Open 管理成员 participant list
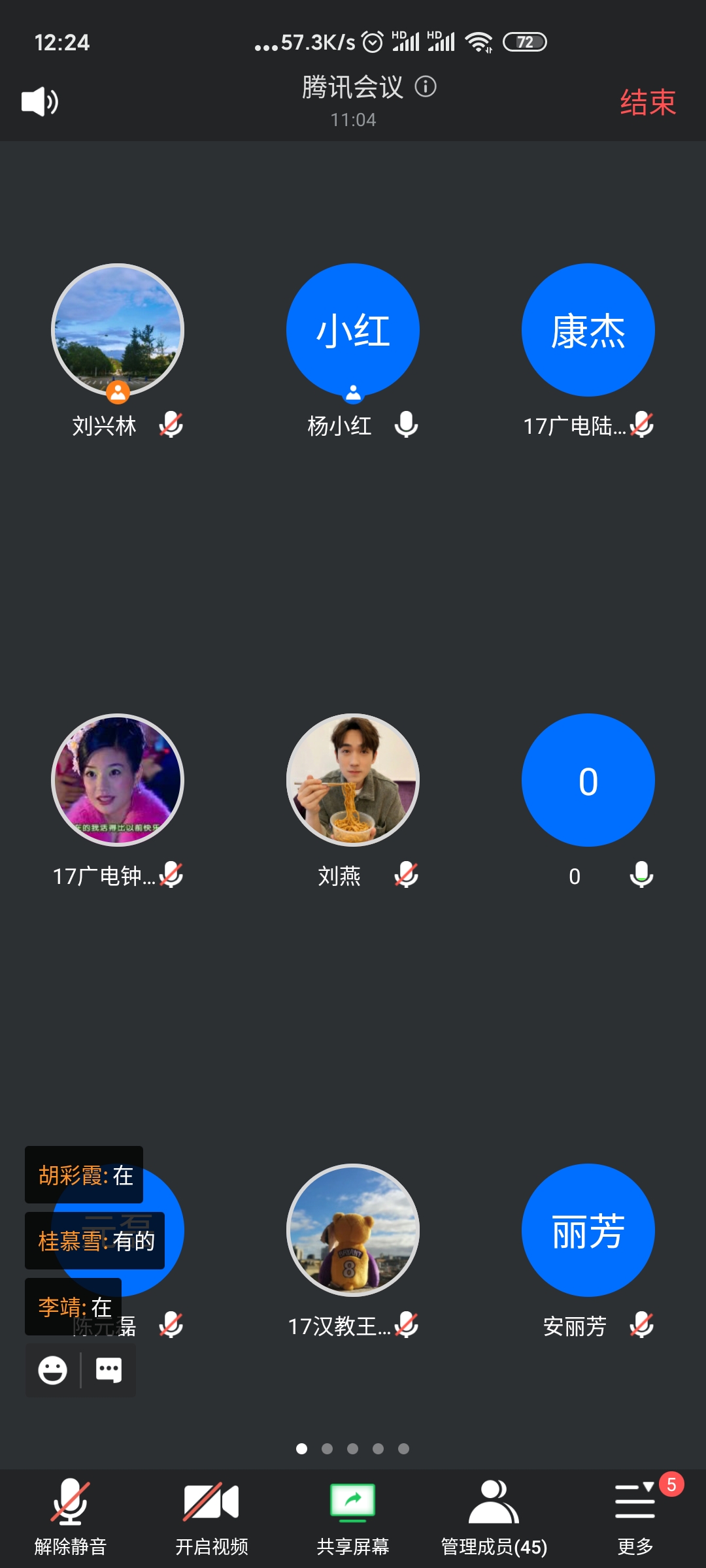706x1568 pixels. coord(494,1517)
